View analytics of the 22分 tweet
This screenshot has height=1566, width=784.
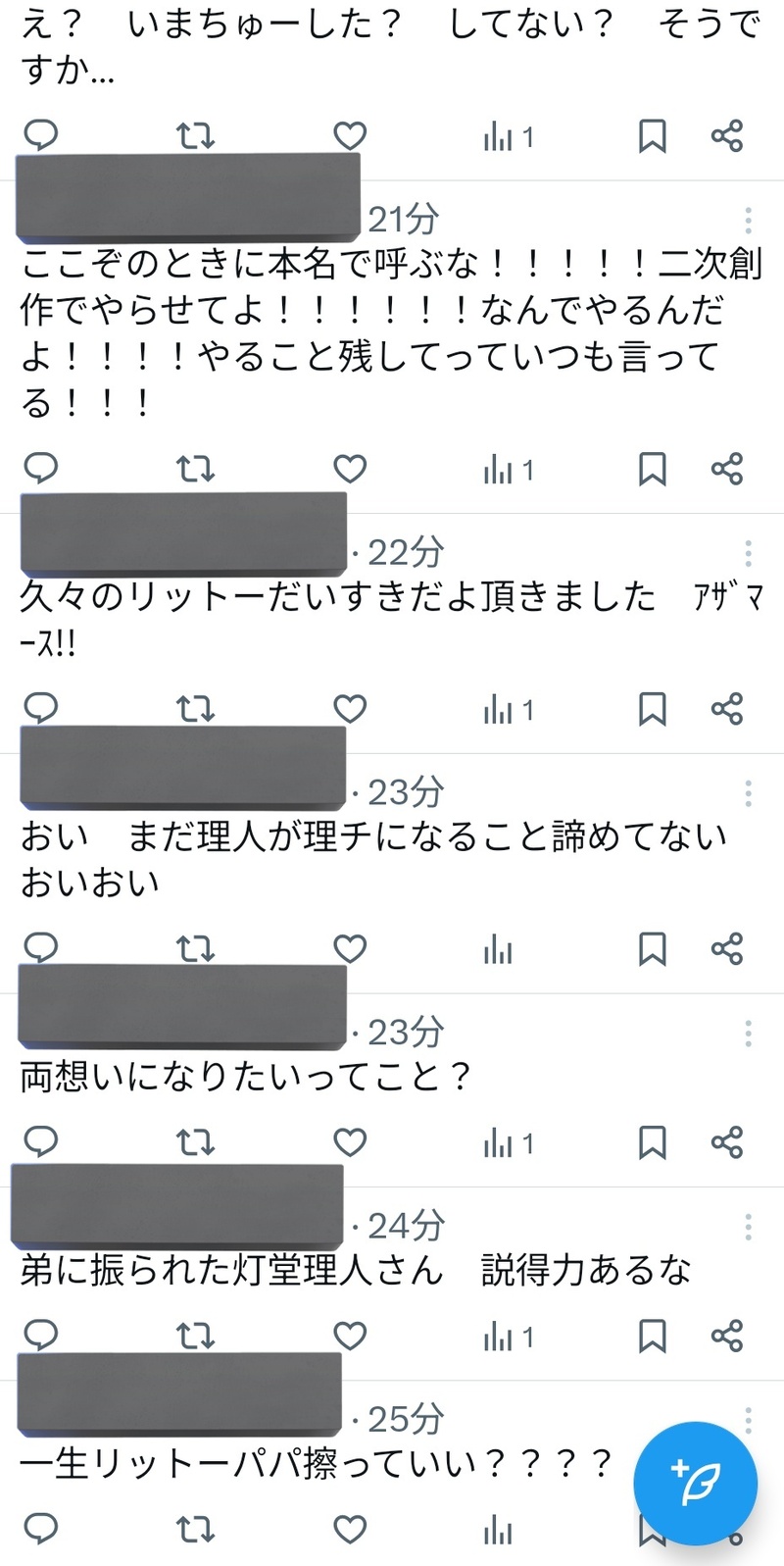coord(507,709)
